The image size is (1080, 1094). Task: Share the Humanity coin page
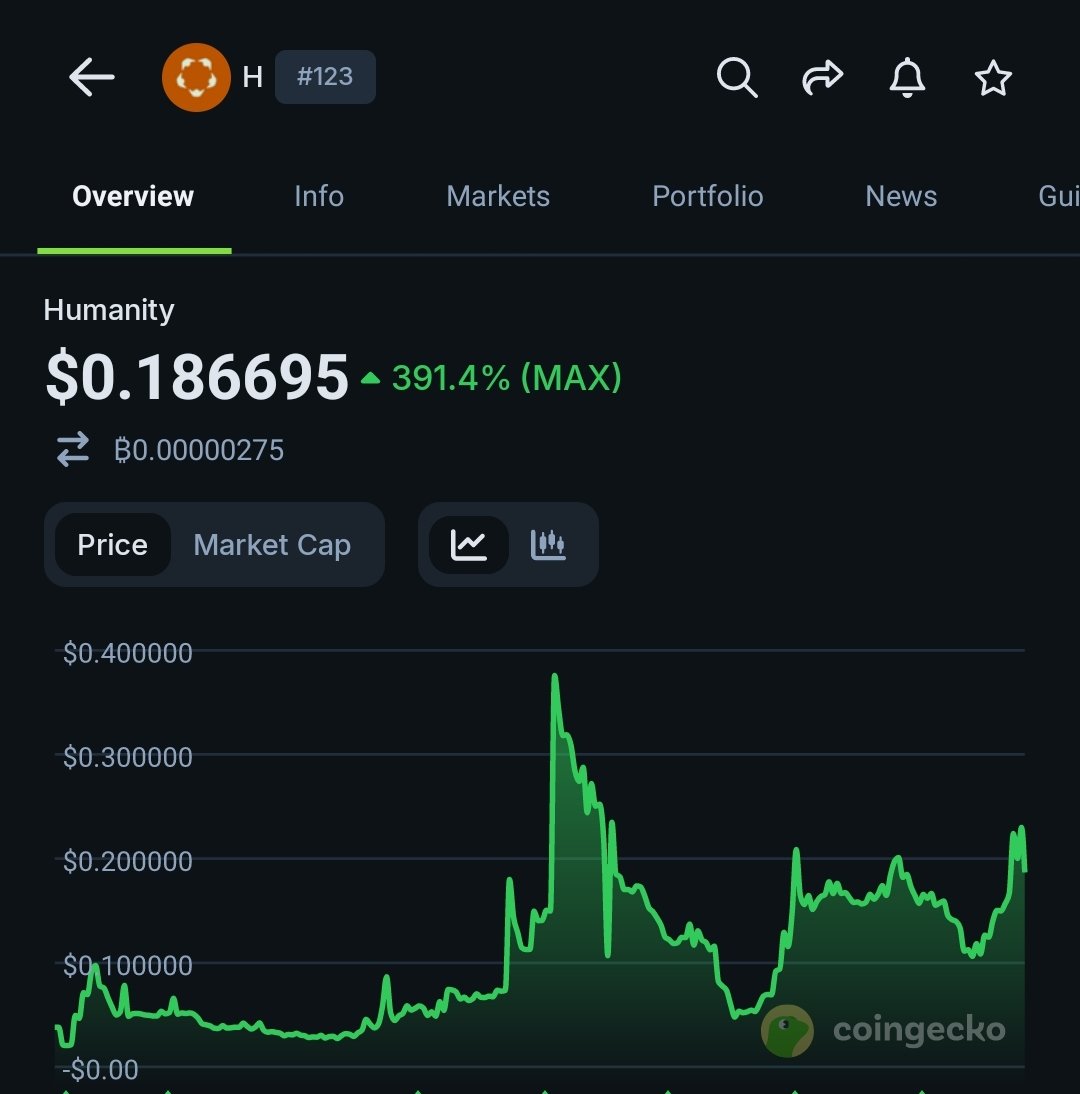pos(822,77)
